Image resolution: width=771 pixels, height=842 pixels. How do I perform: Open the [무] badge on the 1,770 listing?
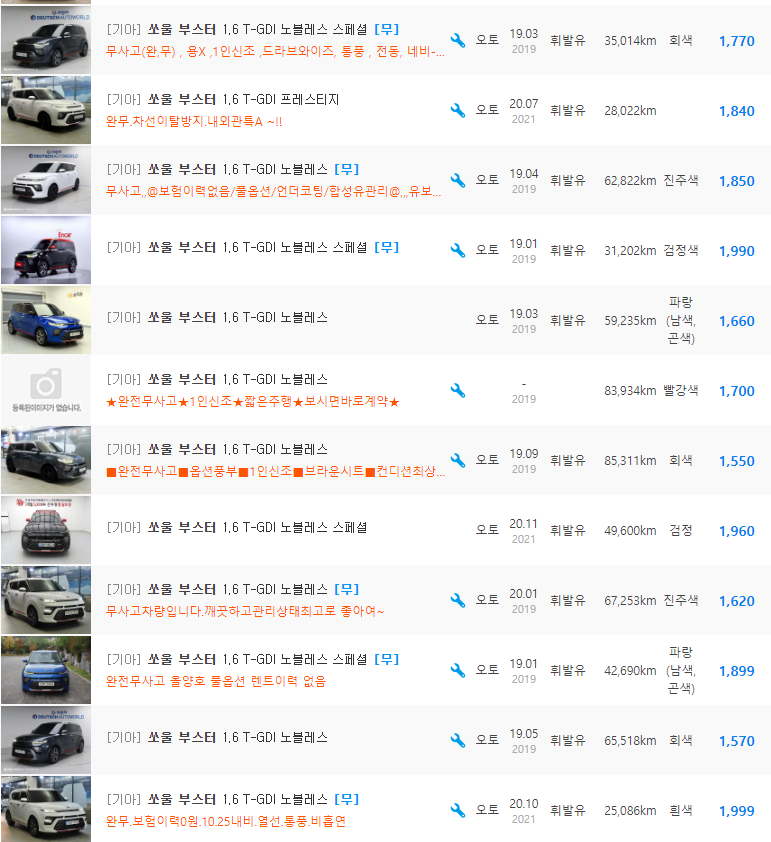tap(385, 29)
